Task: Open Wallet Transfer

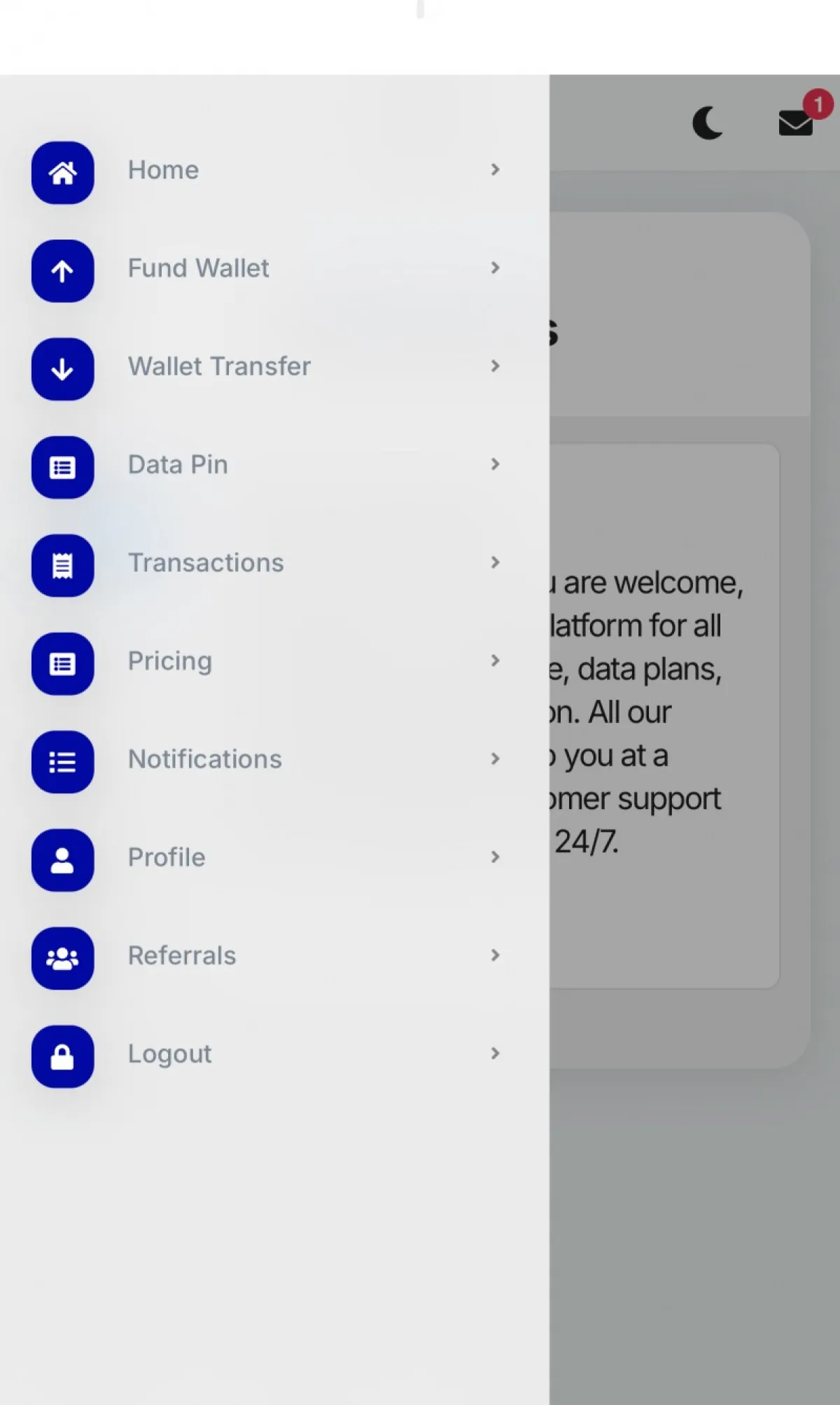Action: pos(266,368)
